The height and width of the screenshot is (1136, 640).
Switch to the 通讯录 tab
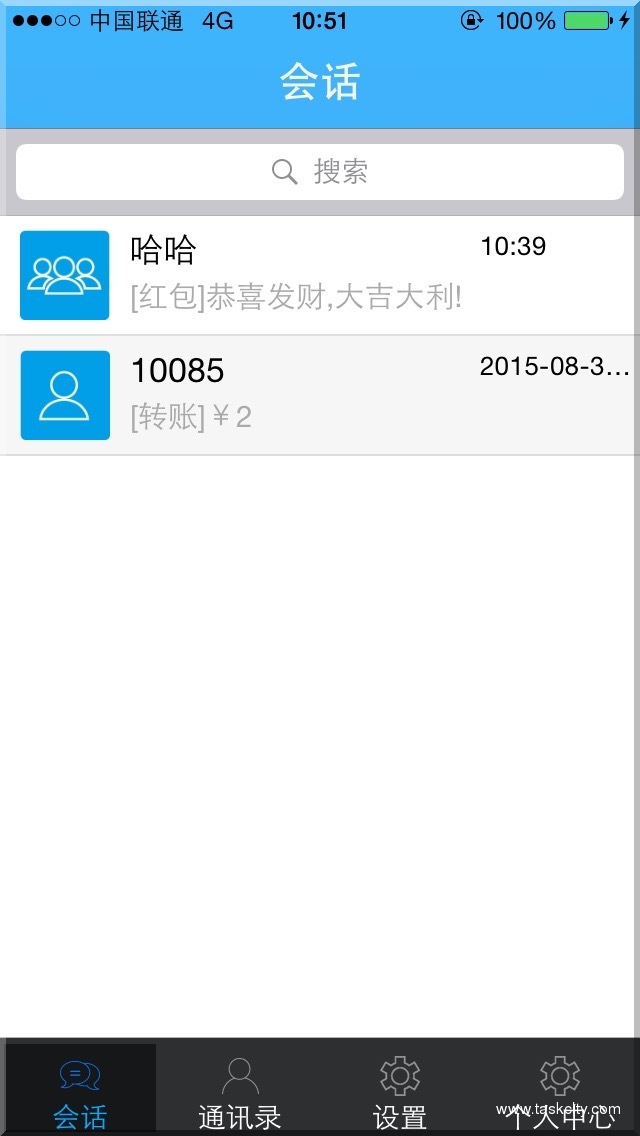tap(240, 1090)
